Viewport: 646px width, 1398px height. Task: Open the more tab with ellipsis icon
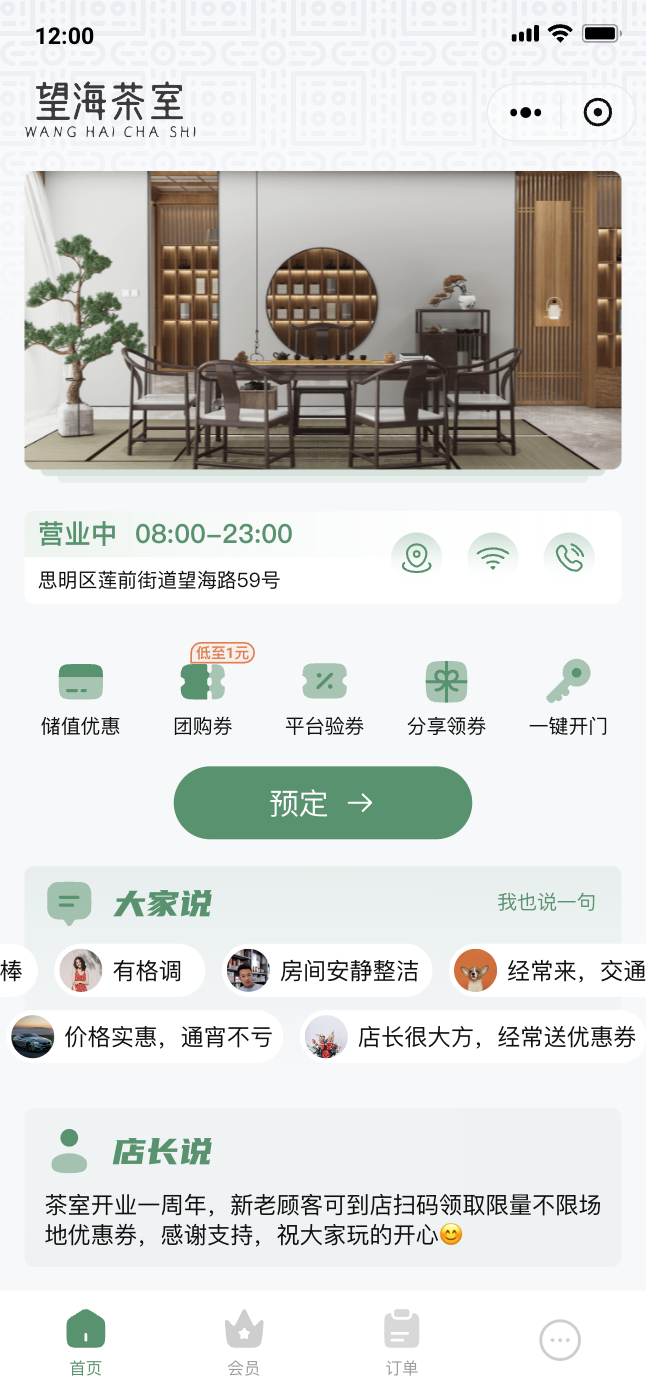click(560, 1340)
